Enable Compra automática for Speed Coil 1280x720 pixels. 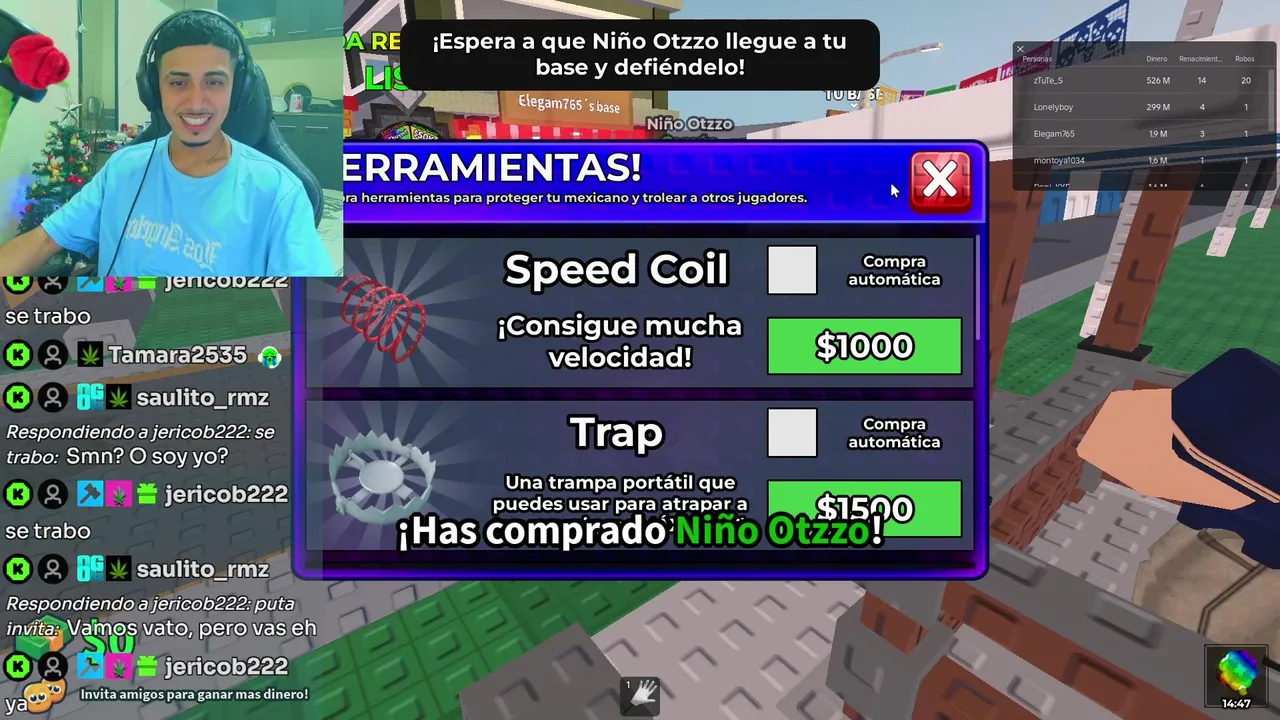tap(792, 270)
